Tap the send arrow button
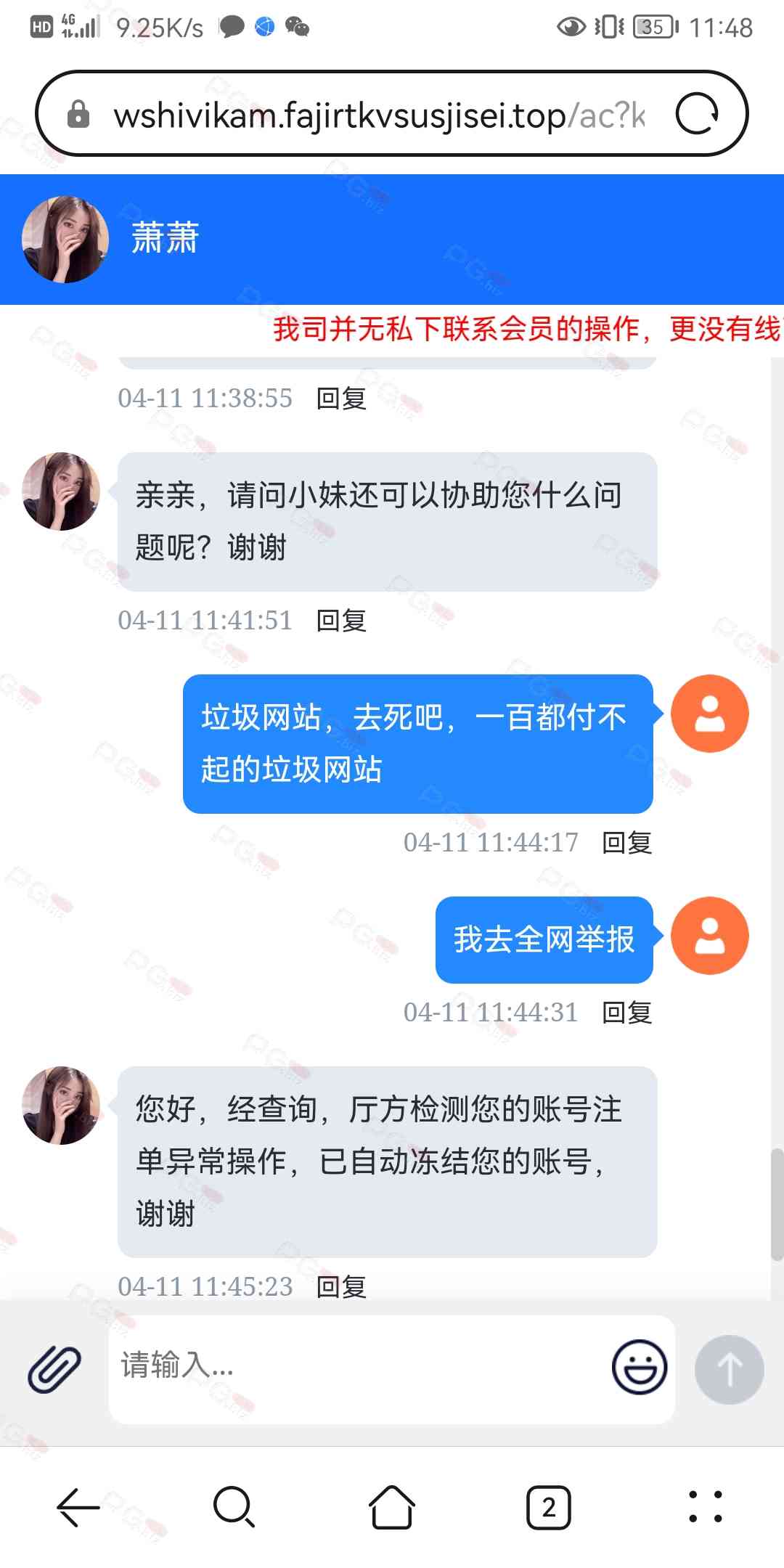 pyautogui.click(x=729, y=1369)
